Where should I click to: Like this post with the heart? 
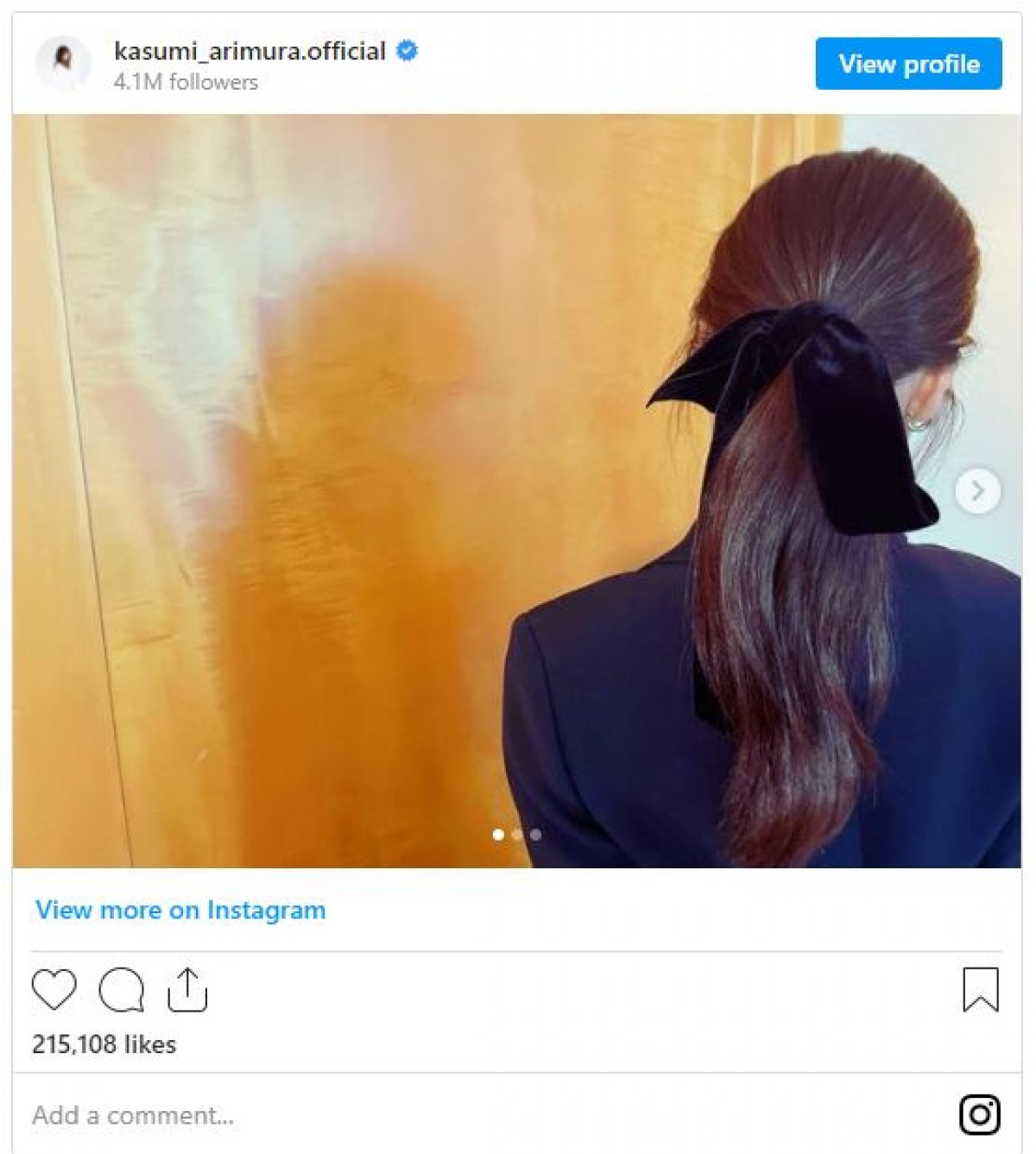click(x=54, y=989)
